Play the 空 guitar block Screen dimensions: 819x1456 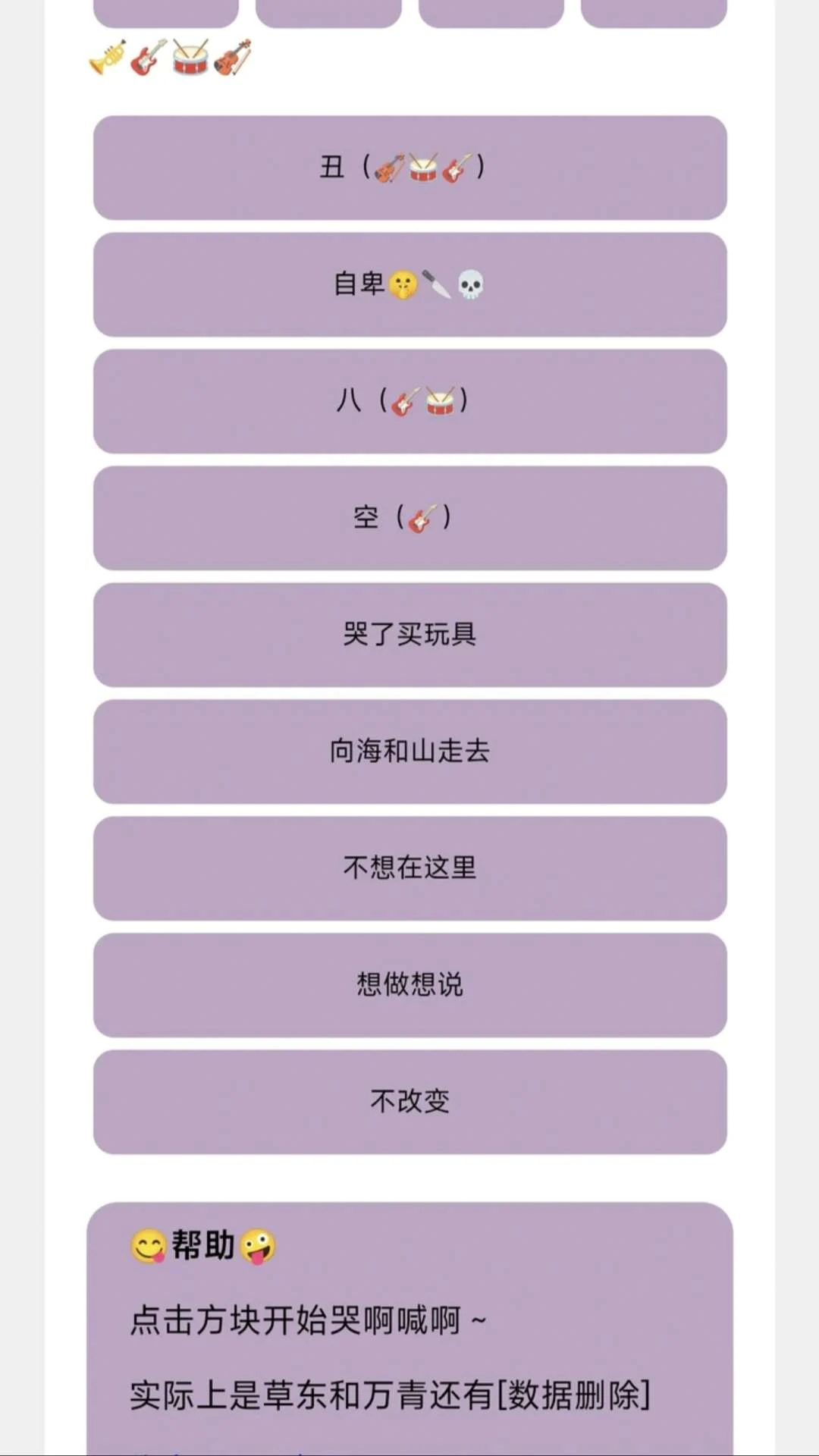(x=409, y=518)
